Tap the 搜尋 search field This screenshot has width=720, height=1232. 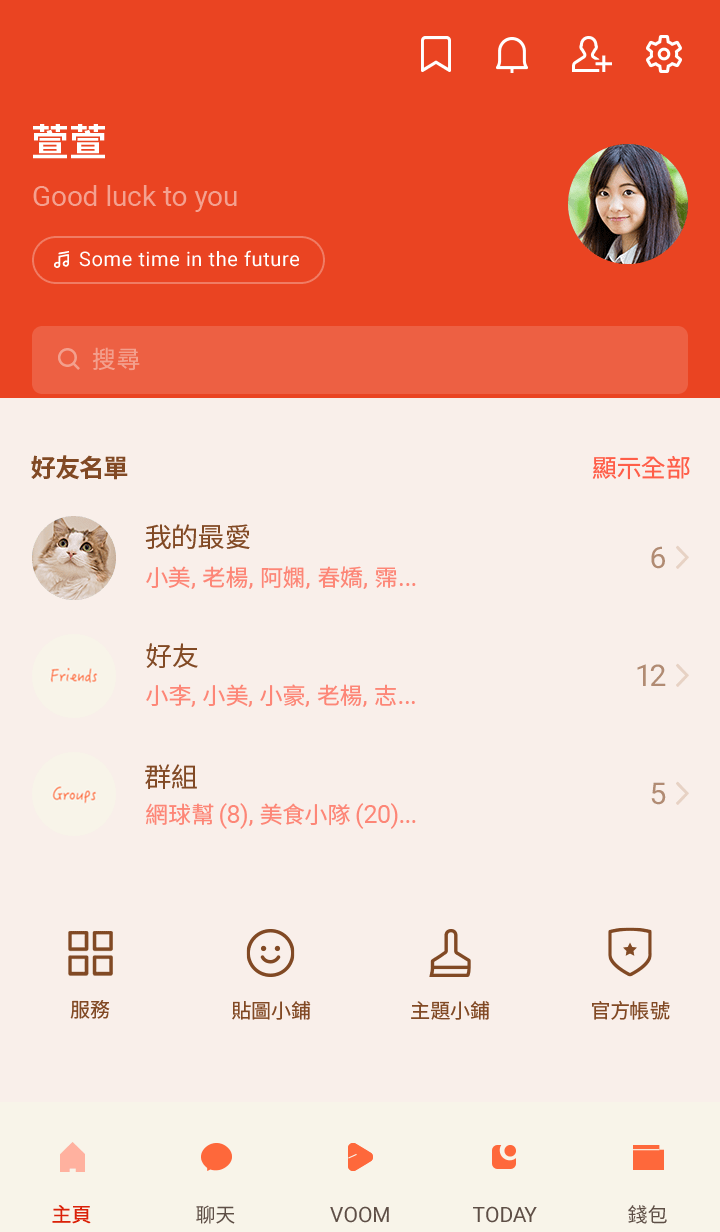point(360,360)
